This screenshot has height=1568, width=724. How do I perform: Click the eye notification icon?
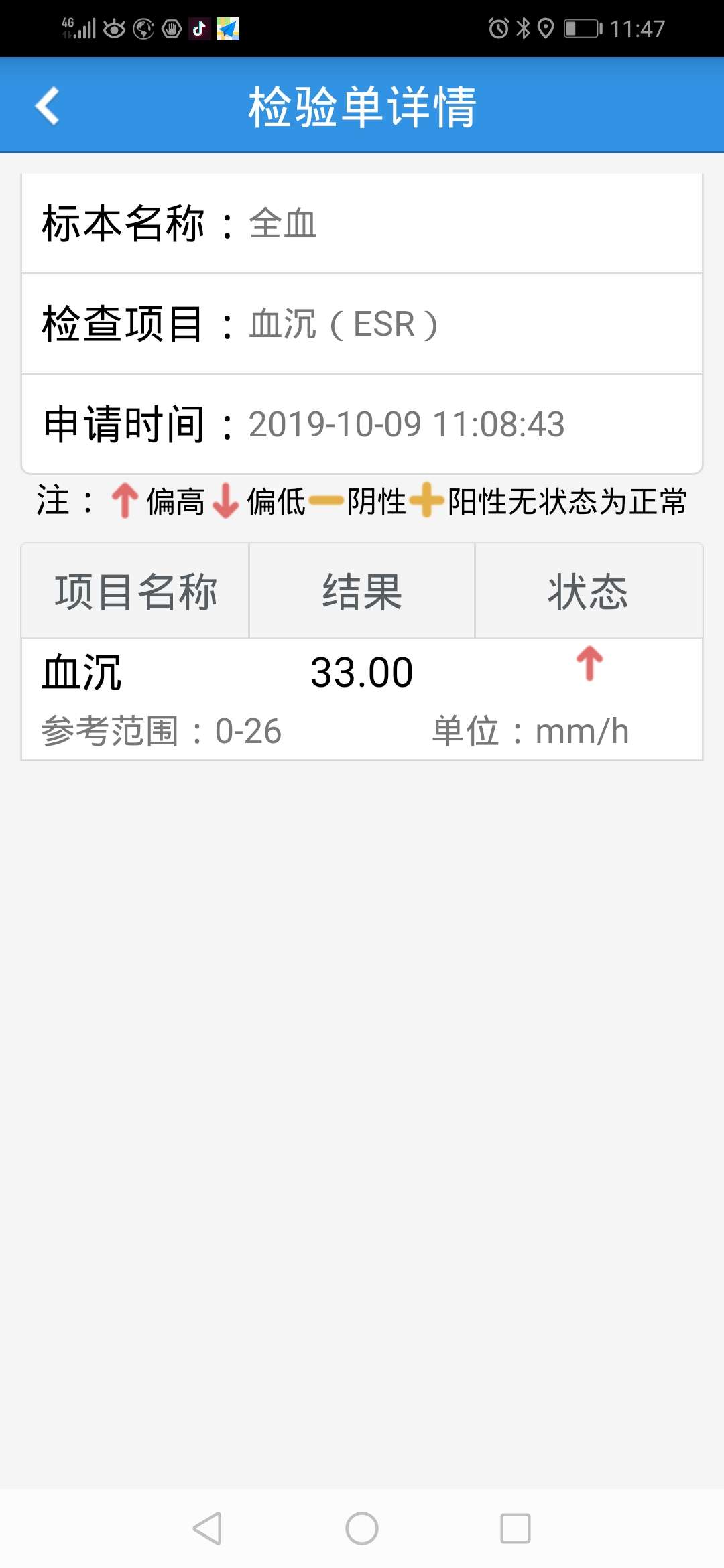[x=114, y=28]
